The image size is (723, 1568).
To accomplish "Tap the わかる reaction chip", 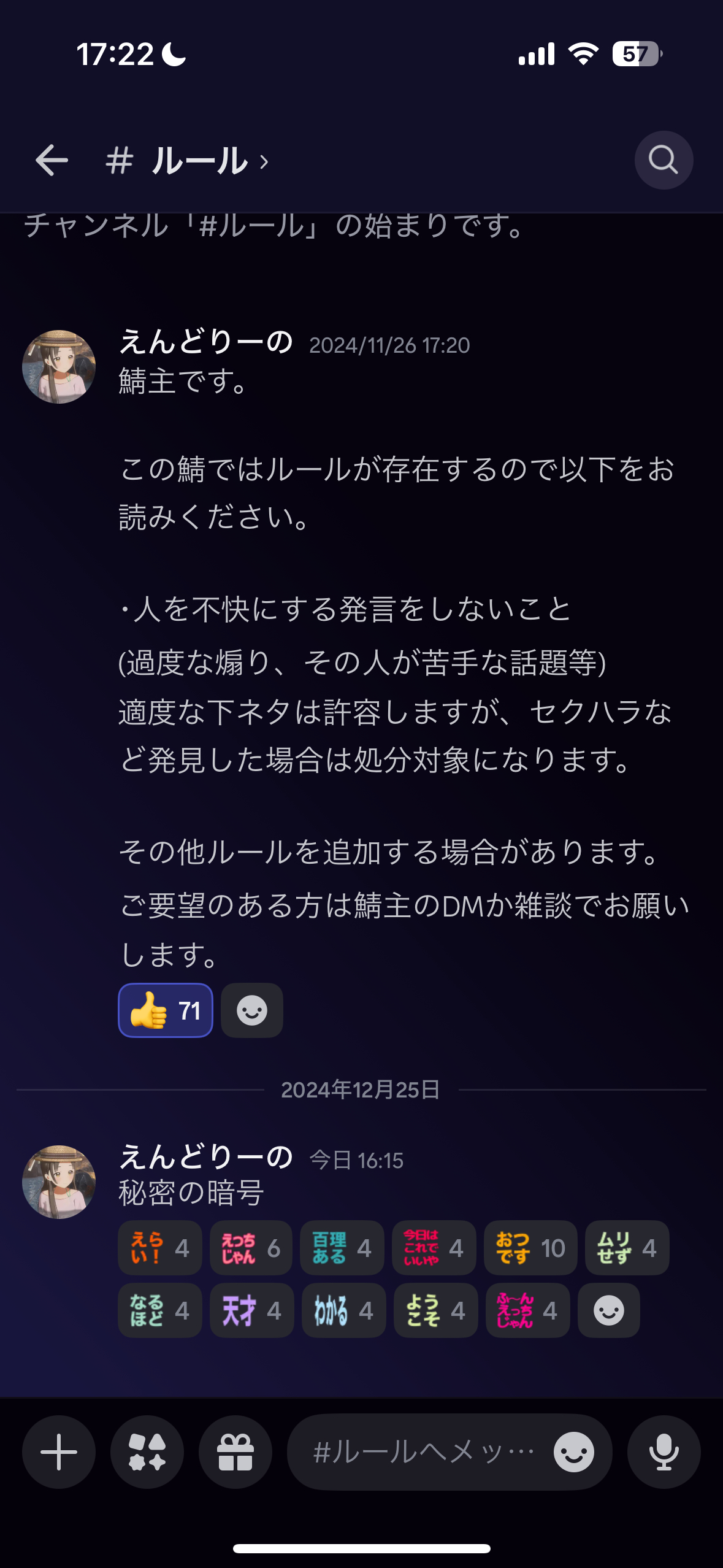I will 344,1310.
